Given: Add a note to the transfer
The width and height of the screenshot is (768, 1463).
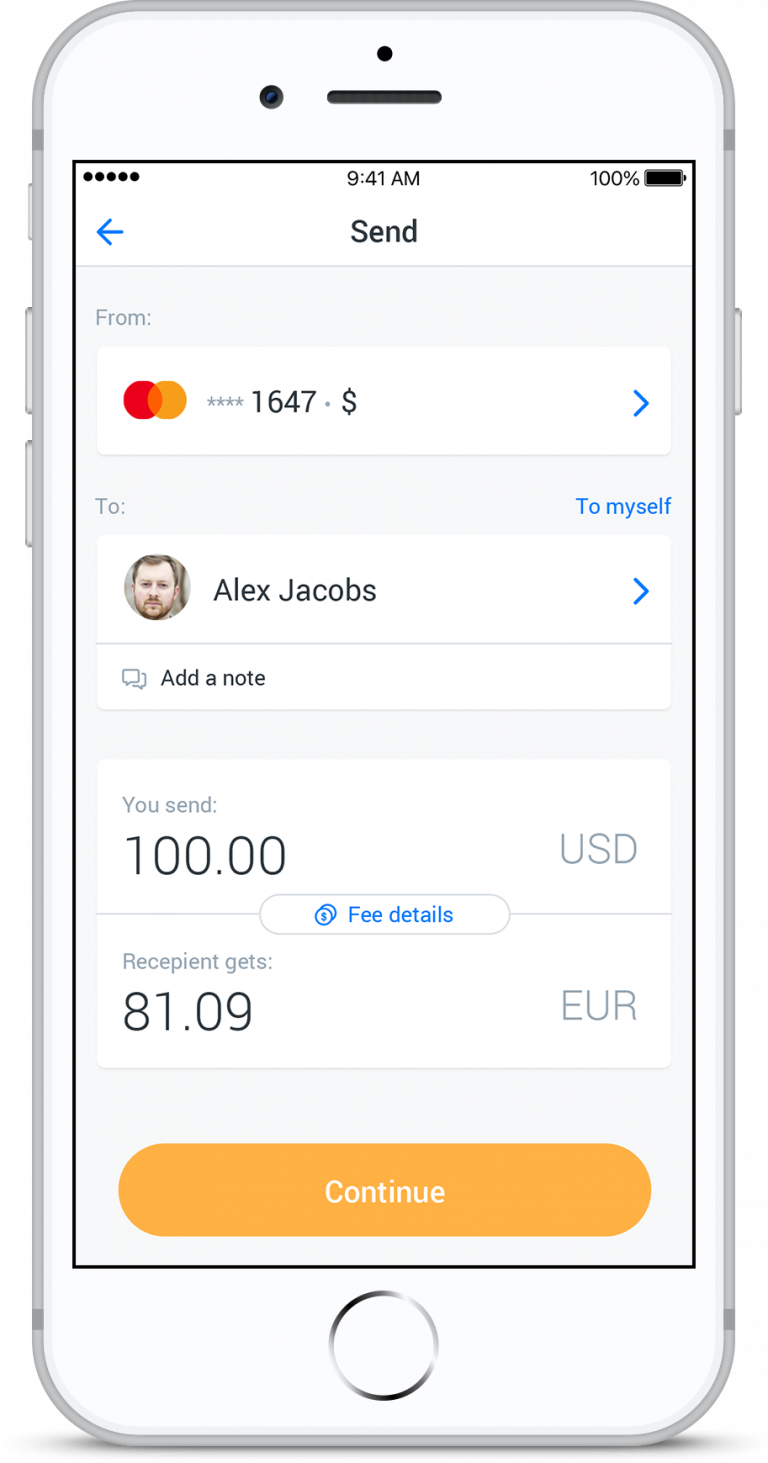Looking at the screenshot, I should 213,678.
